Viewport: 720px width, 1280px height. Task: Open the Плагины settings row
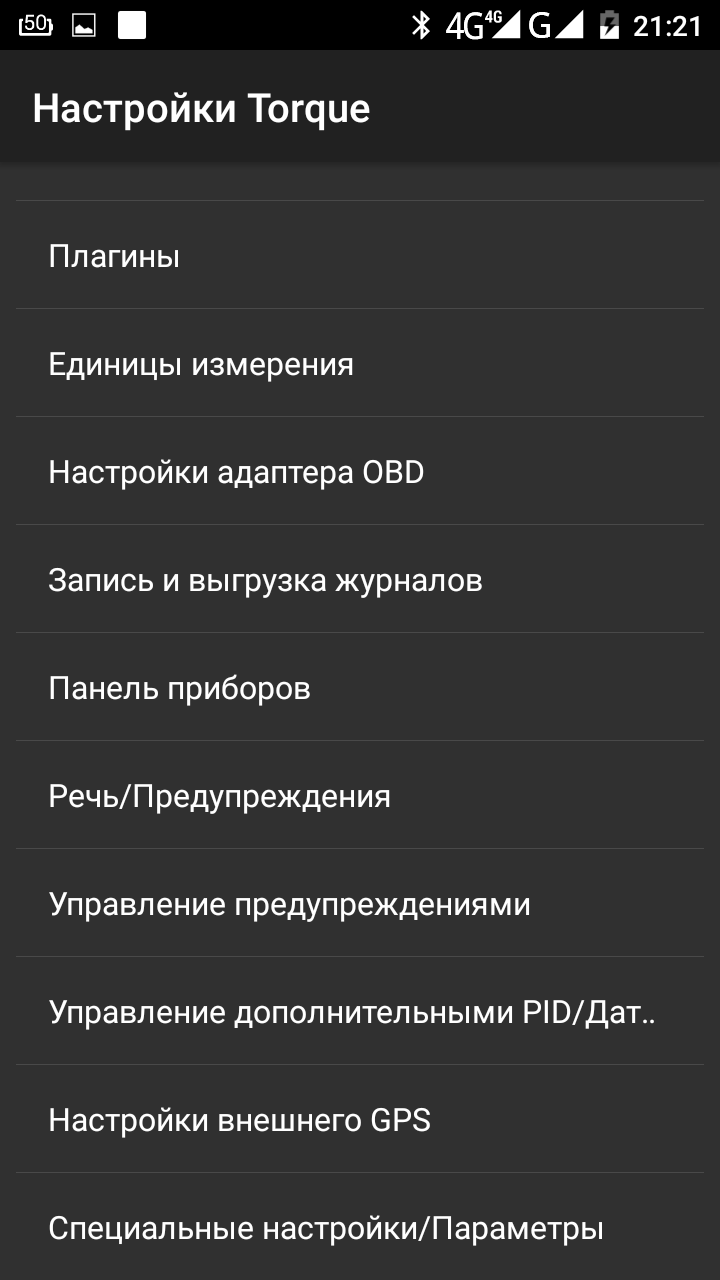(x=360, y=256)
